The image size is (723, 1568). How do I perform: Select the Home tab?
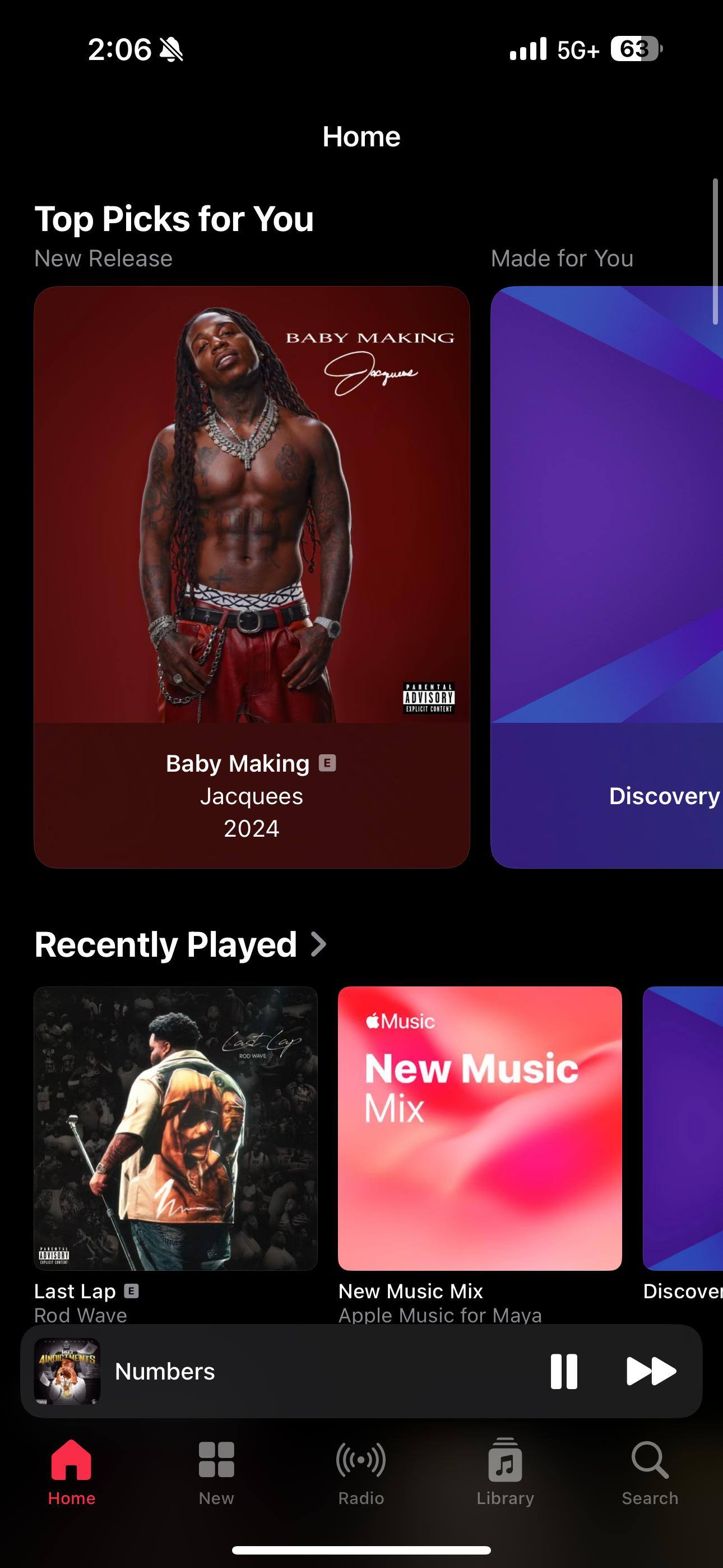71,1472
